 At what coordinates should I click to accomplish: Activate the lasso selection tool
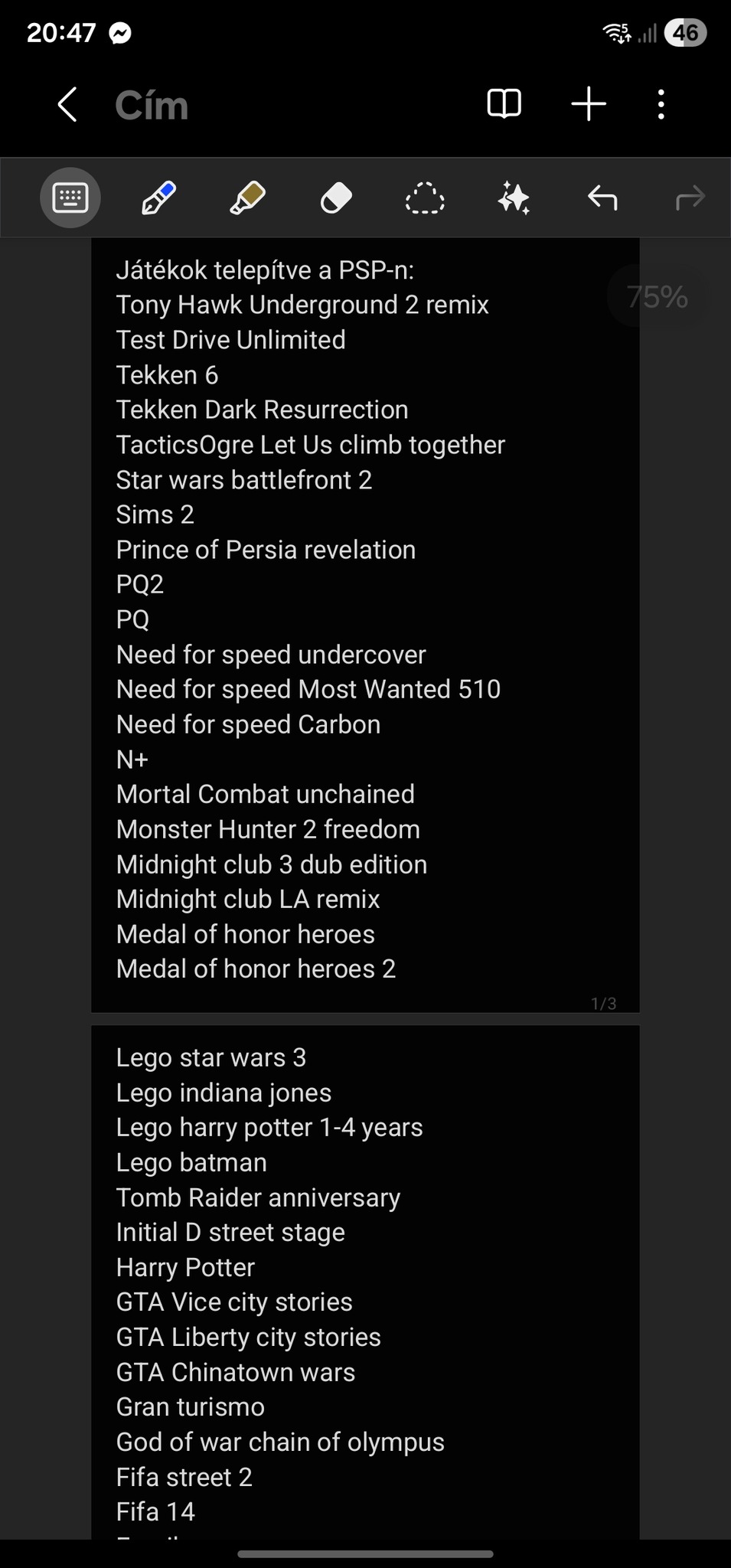[x=425, y=198]
